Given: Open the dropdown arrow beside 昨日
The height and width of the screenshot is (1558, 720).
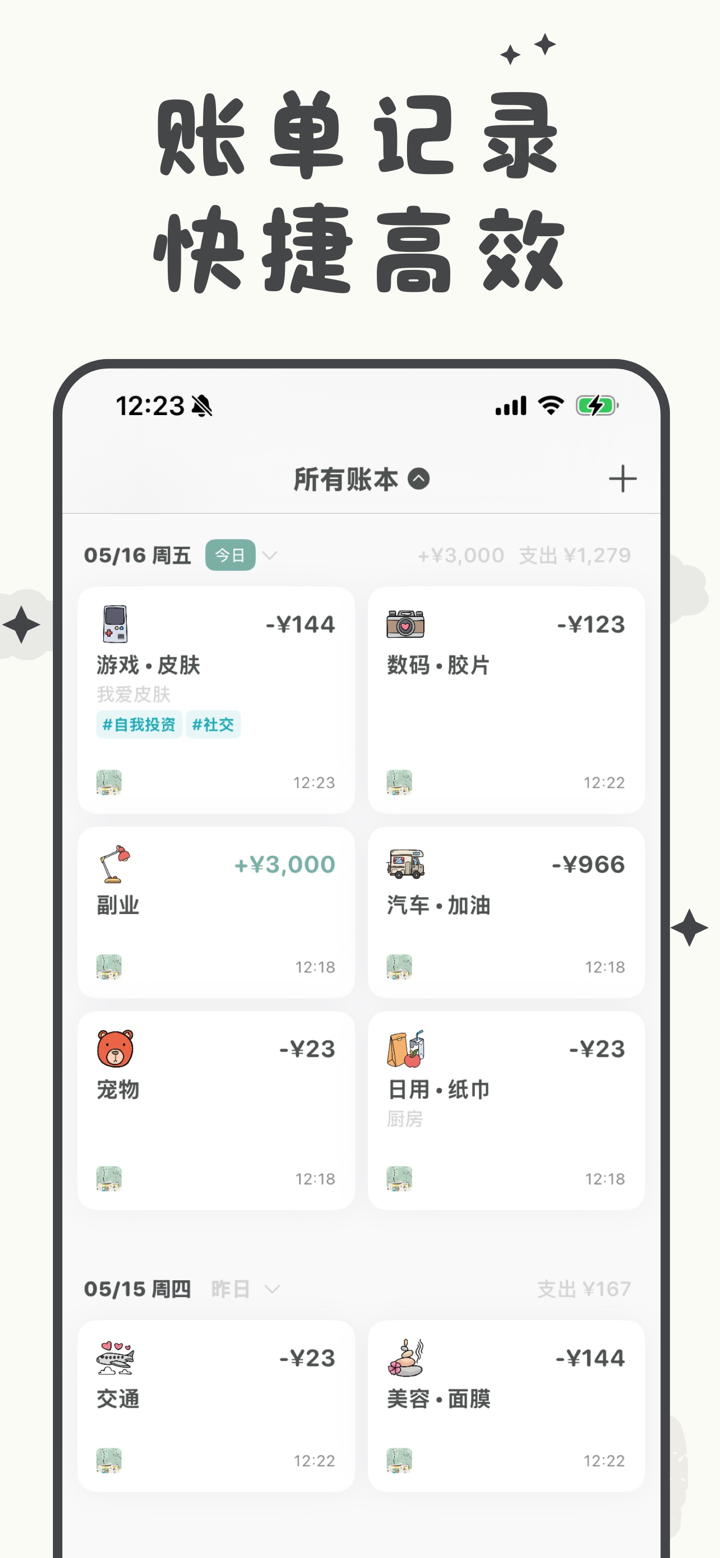Looking at the screenshot, I should 269,1290.
